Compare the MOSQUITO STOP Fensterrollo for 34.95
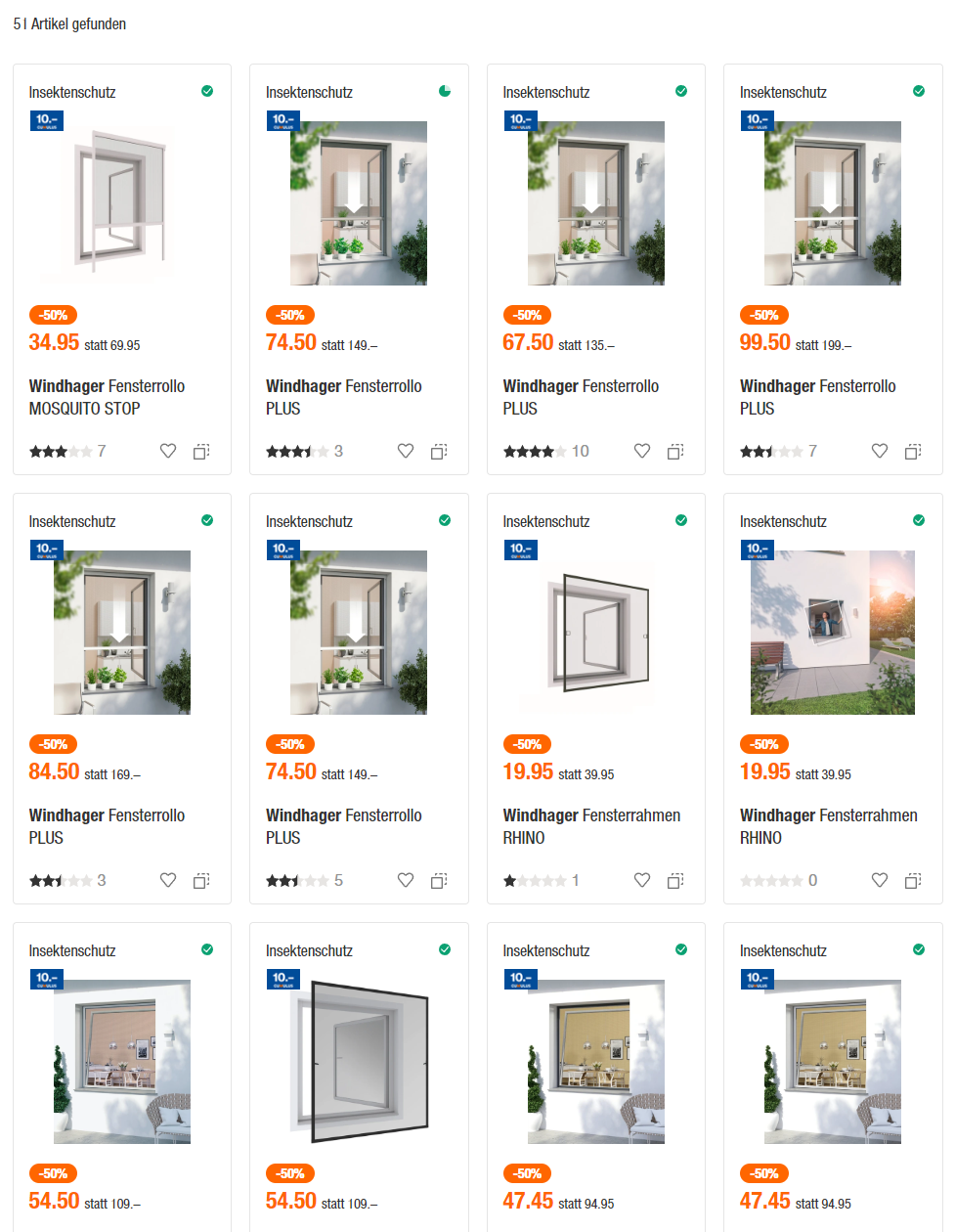 (201, 451)
